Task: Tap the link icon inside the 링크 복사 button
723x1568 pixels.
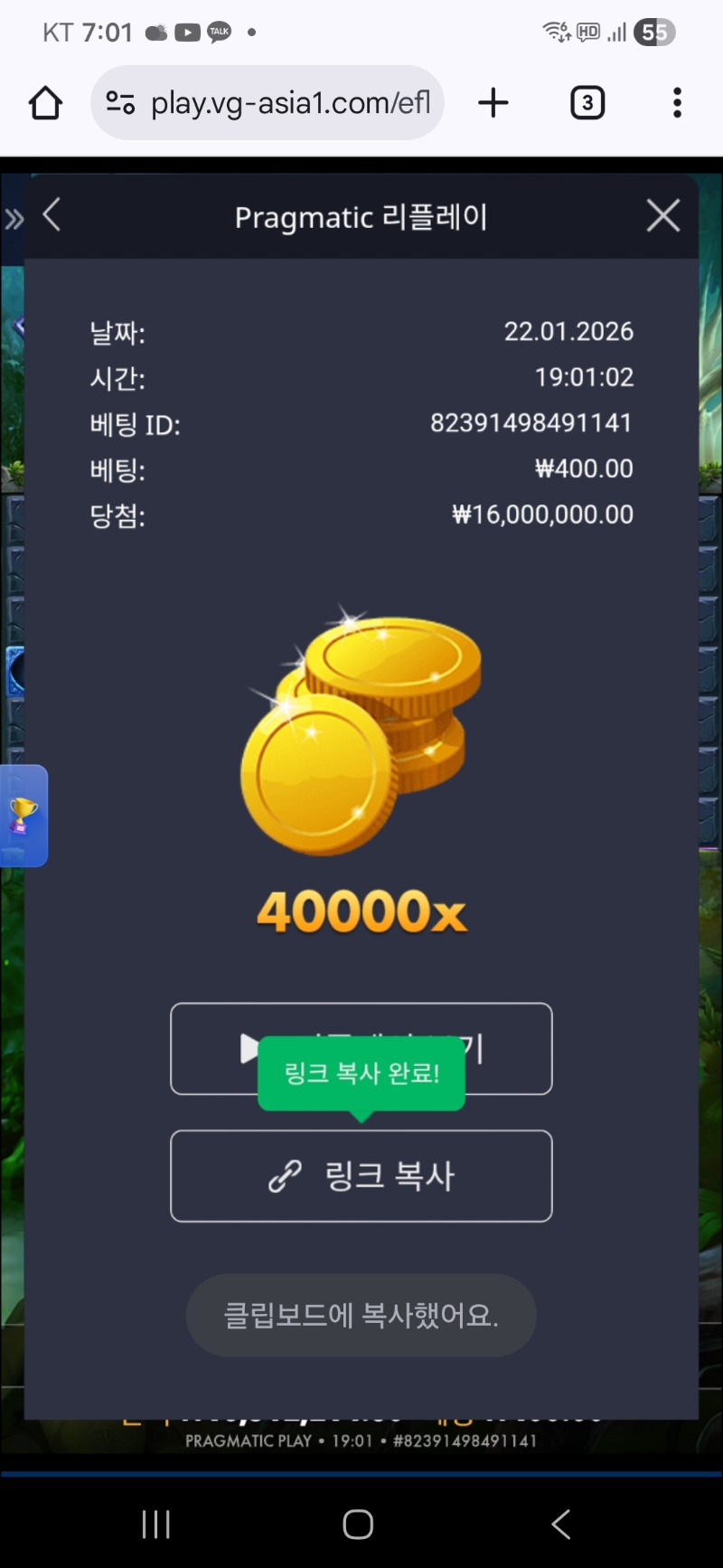Action: 281,1176
